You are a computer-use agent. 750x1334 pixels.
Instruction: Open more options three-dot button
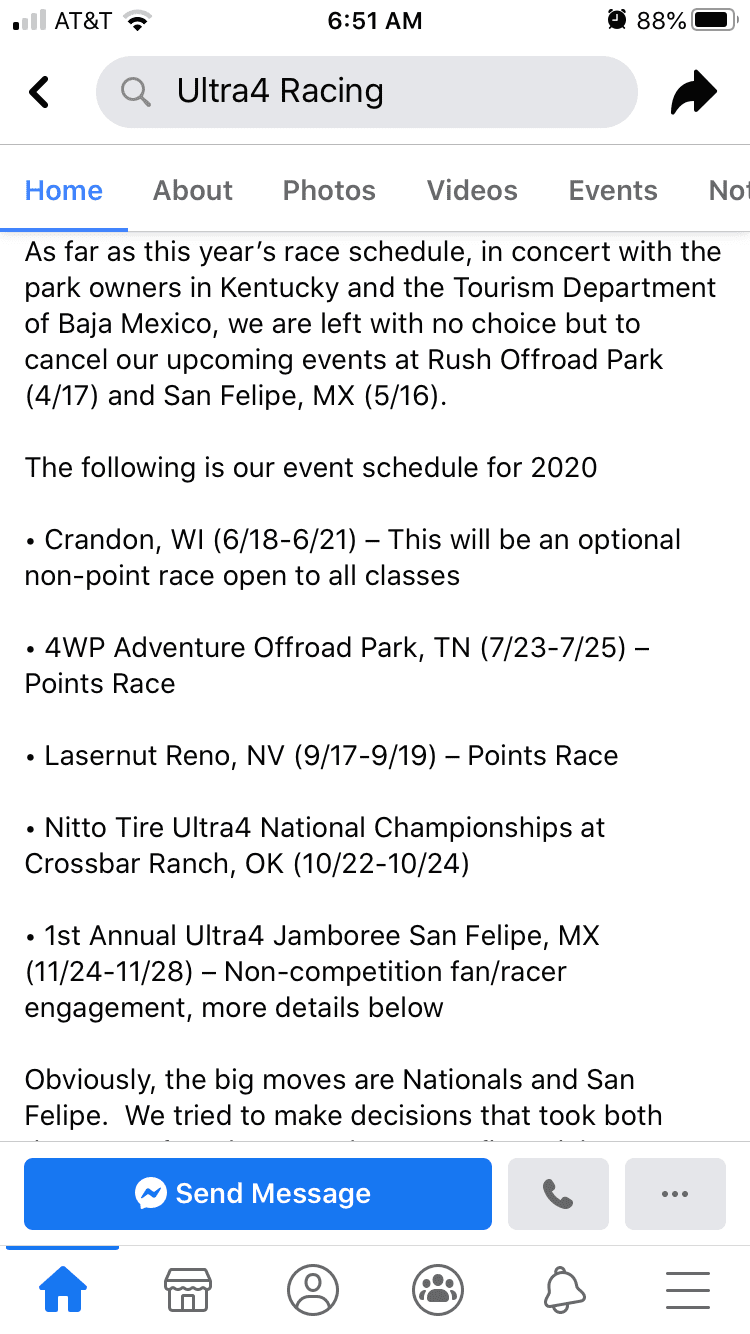(675, 1193)
